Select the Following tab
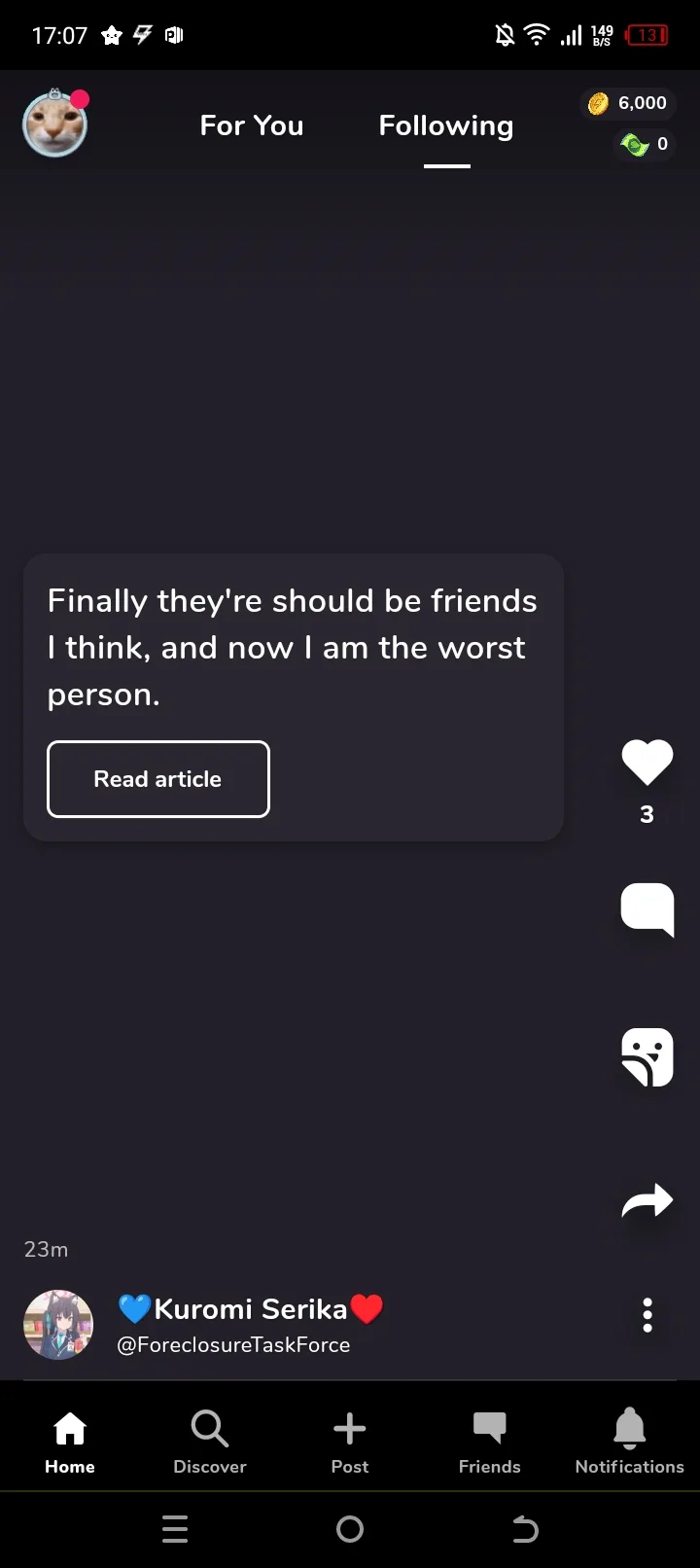This screenshot has height=1568, width=700. point(446,125)
